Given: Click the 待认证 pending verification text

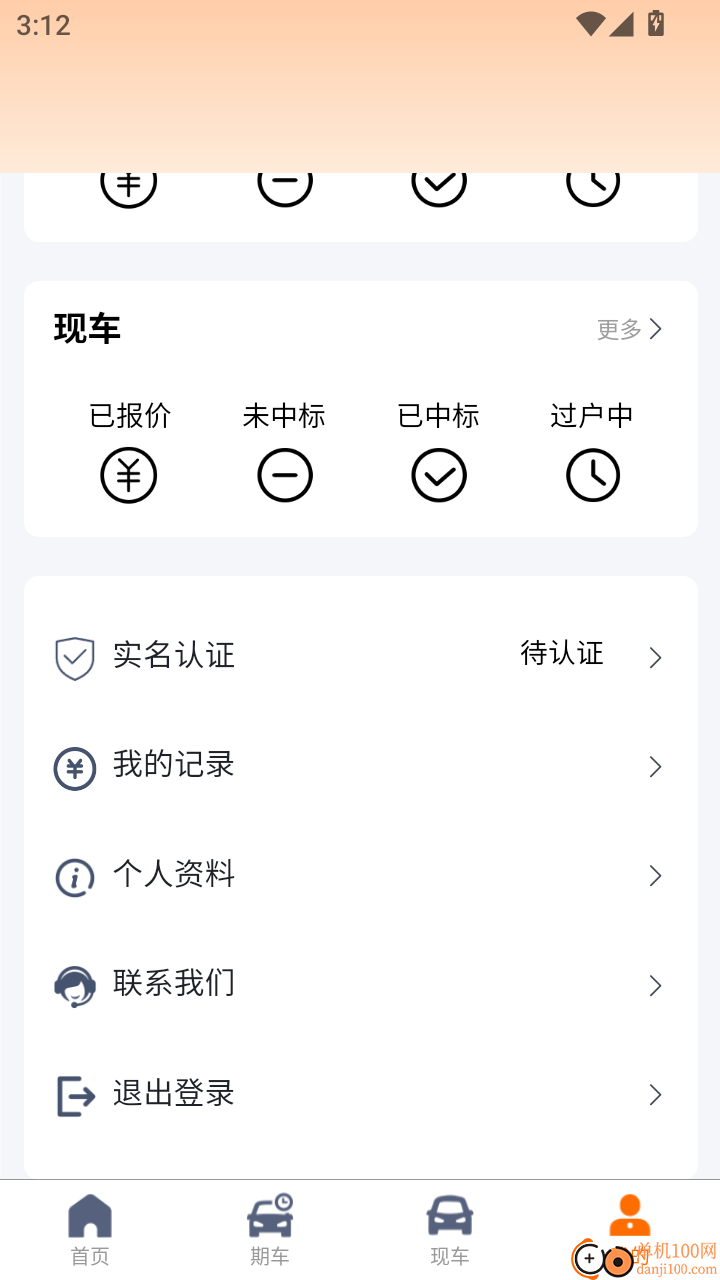Looking at the screenshot, I should 561,654.
